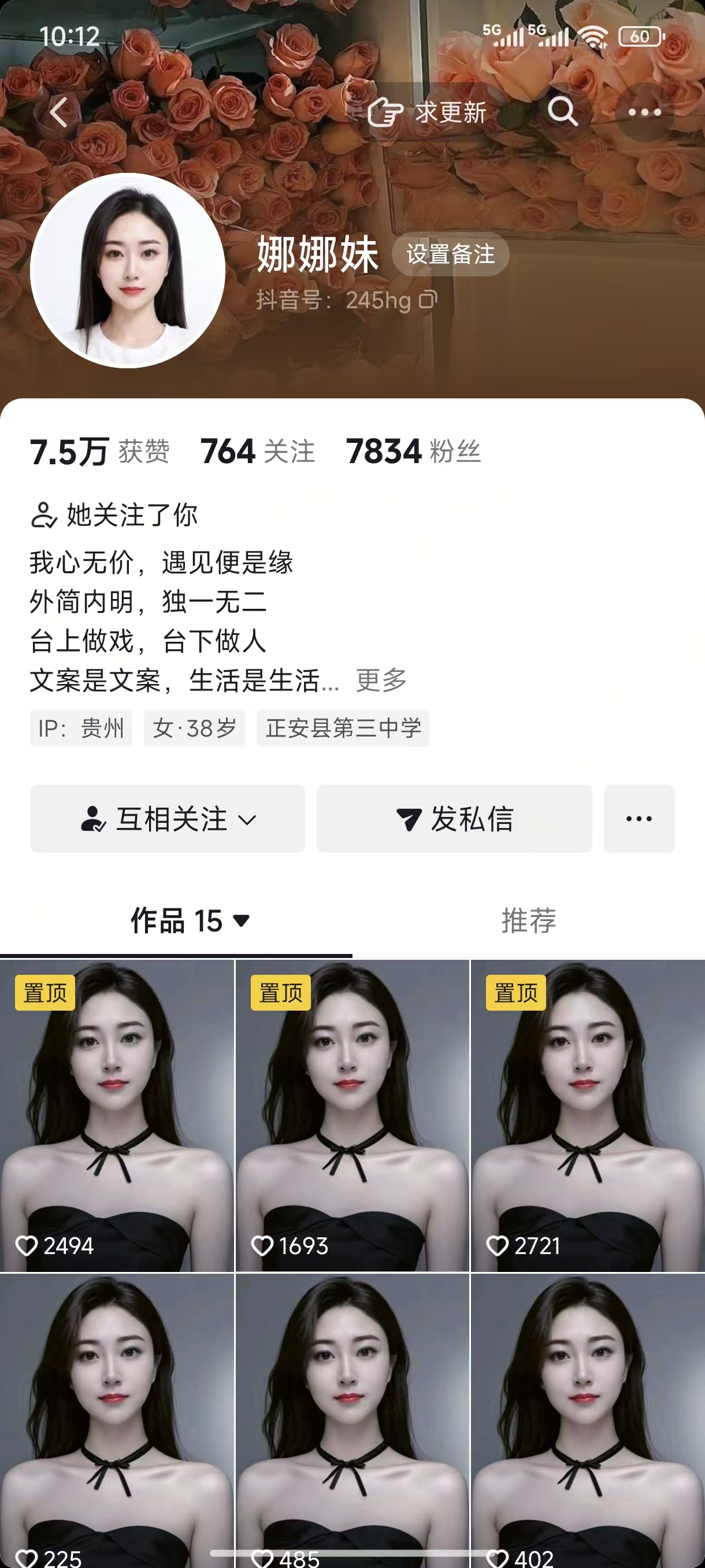705x1568 pixels.
Task: Tap 设置备注 to set a remark
Action: pos(450,254)
